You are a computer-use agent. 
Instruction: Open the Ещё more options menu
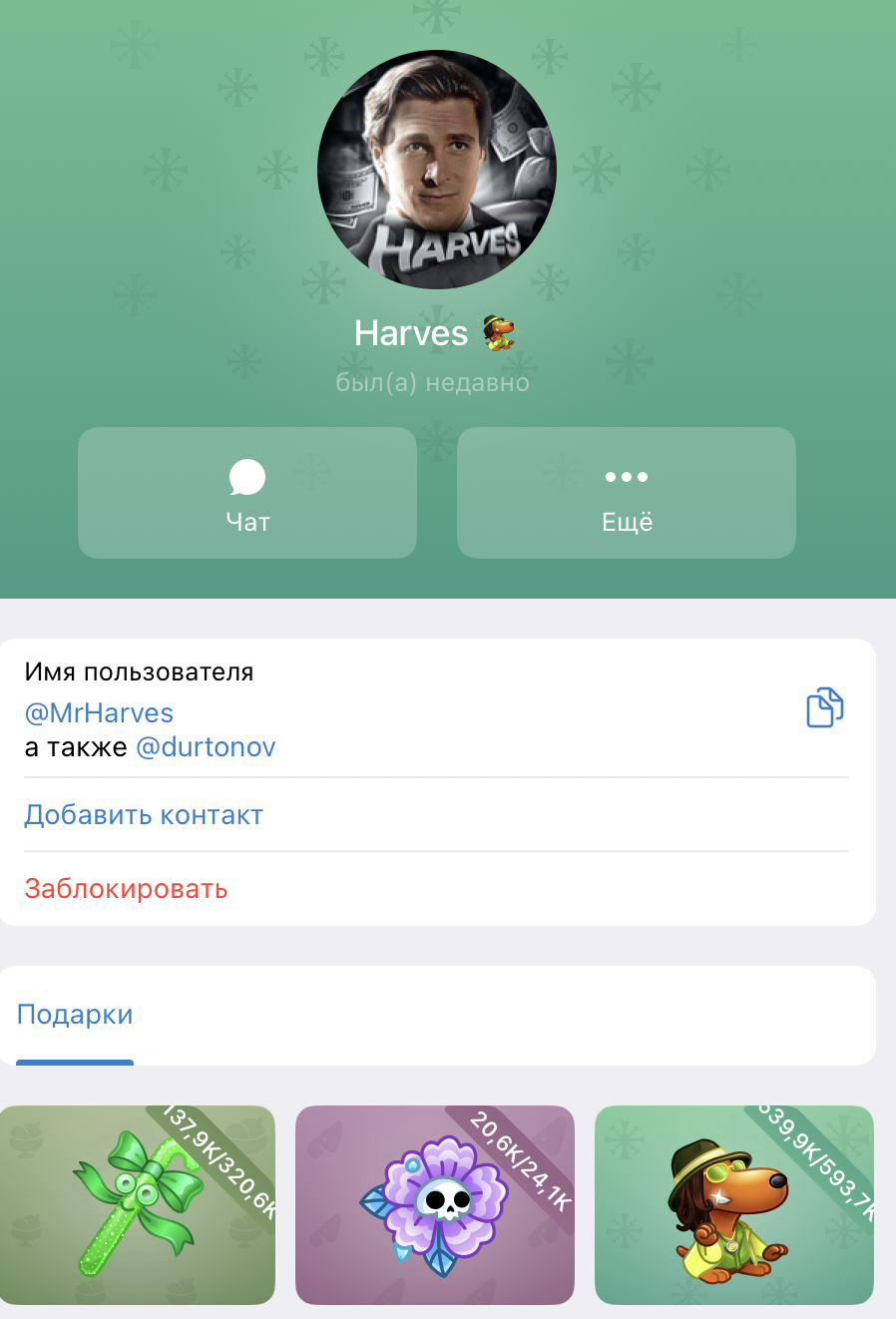627,493
